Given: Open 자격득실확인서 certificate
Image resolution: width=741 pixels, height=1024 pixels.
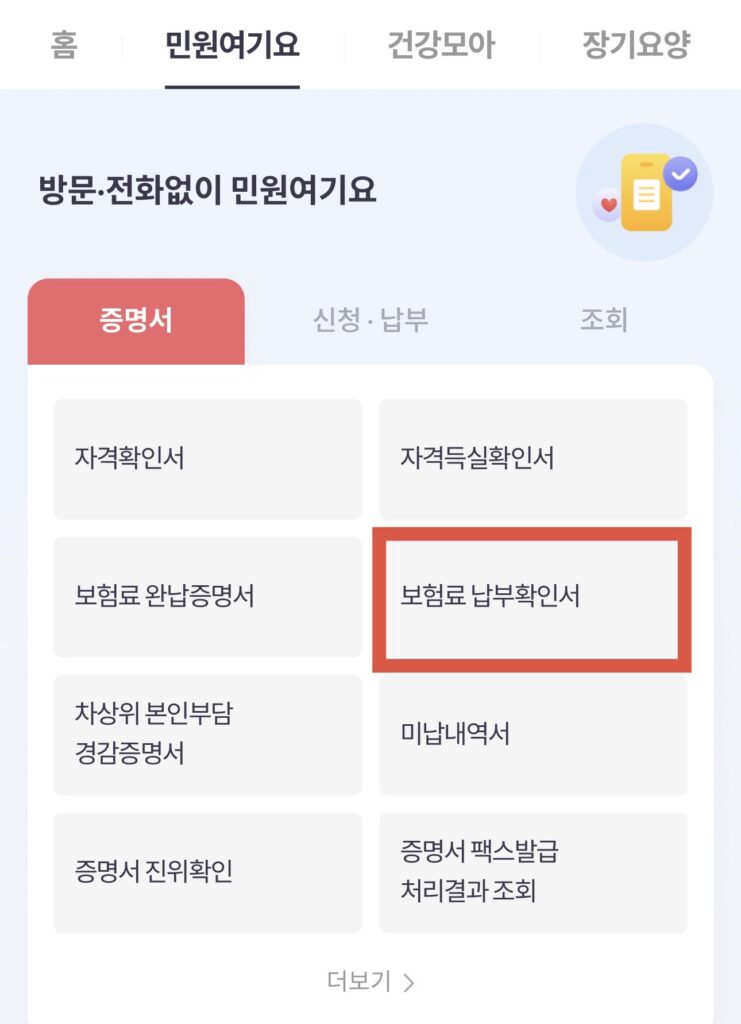Looking at the screenshot, I should [x=532, y=459].
